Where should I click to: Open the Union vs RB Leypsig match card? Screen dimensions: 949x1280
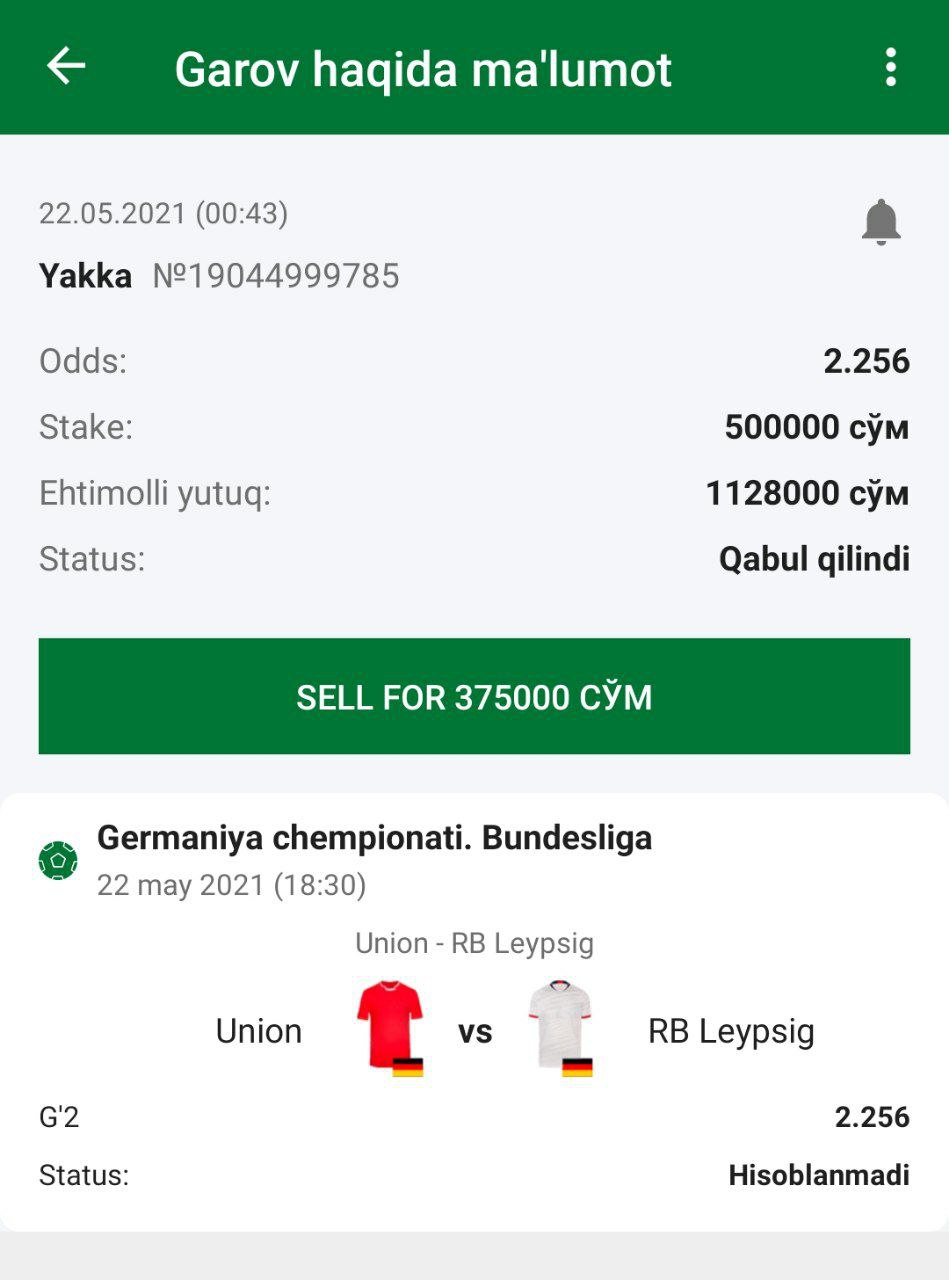474,1012
